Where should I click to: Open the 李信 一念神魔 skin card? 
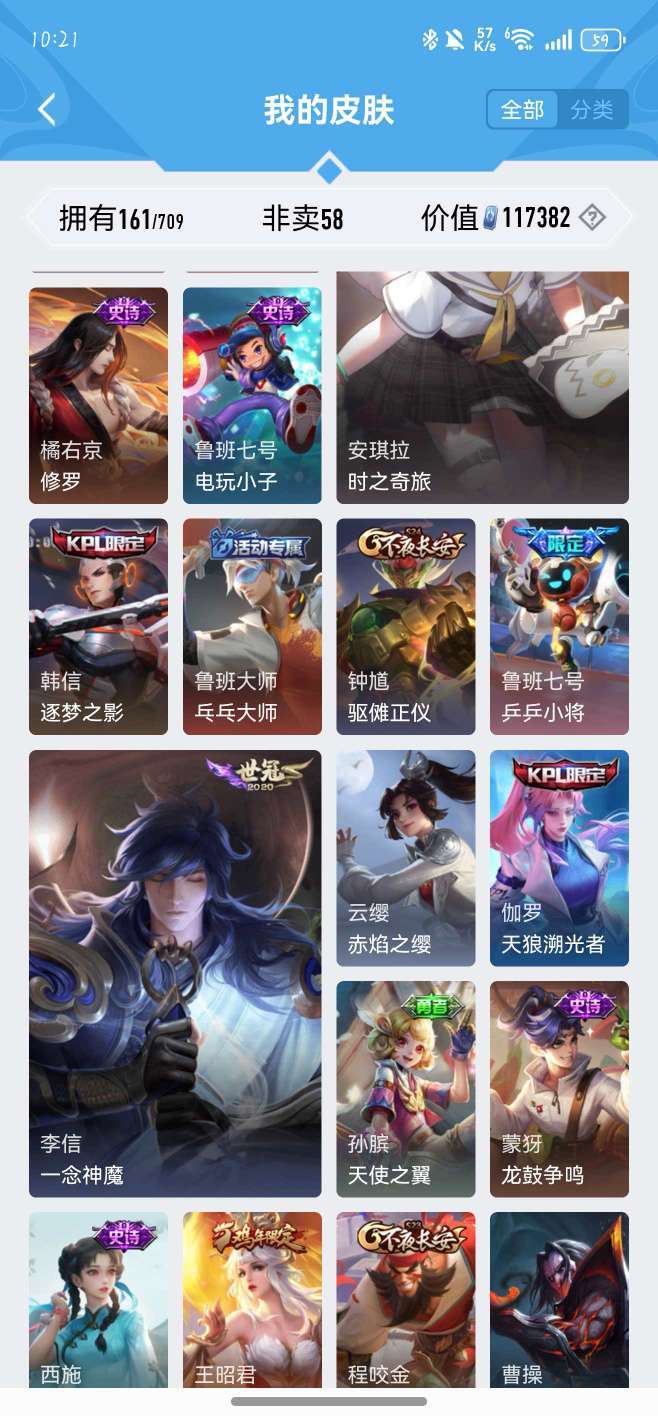175,974
